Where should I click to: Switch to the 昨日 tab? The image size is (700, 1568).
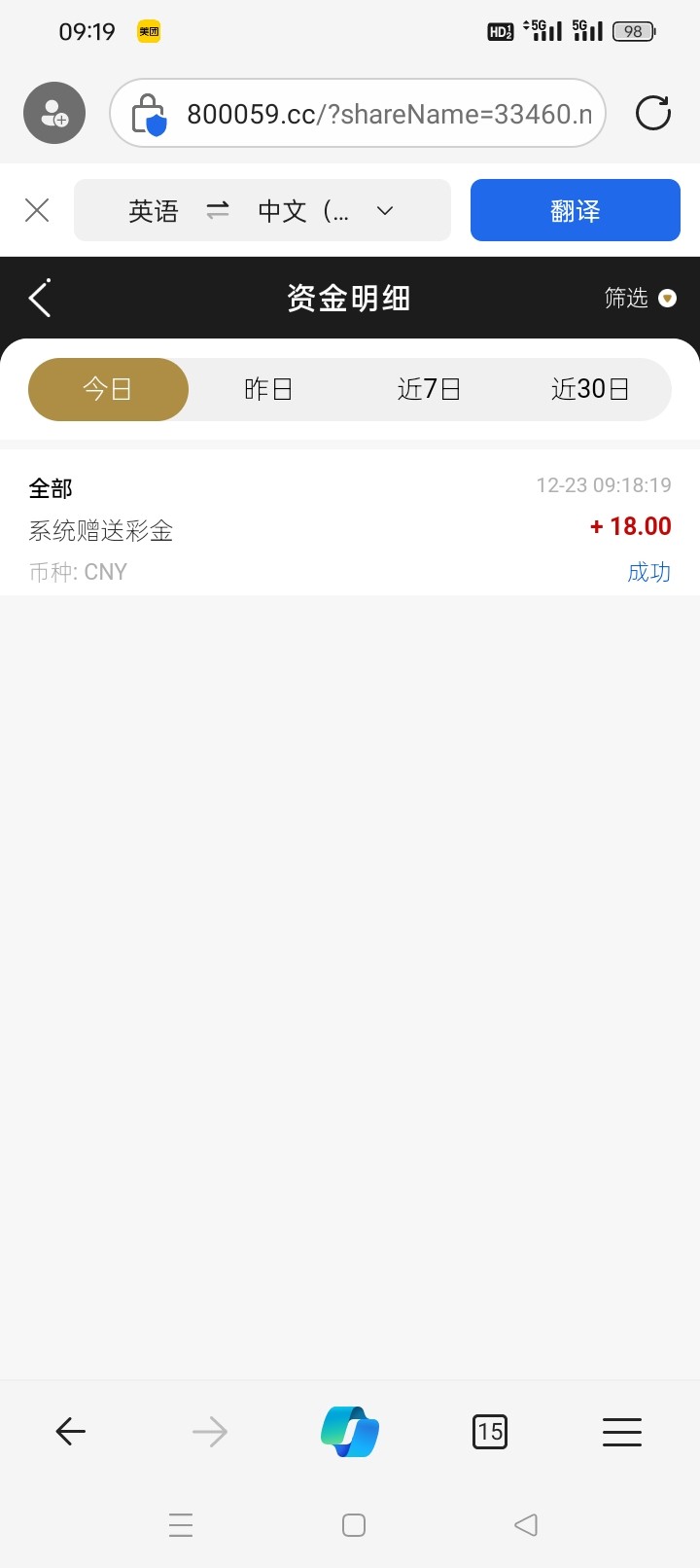[x=268, y=389]
